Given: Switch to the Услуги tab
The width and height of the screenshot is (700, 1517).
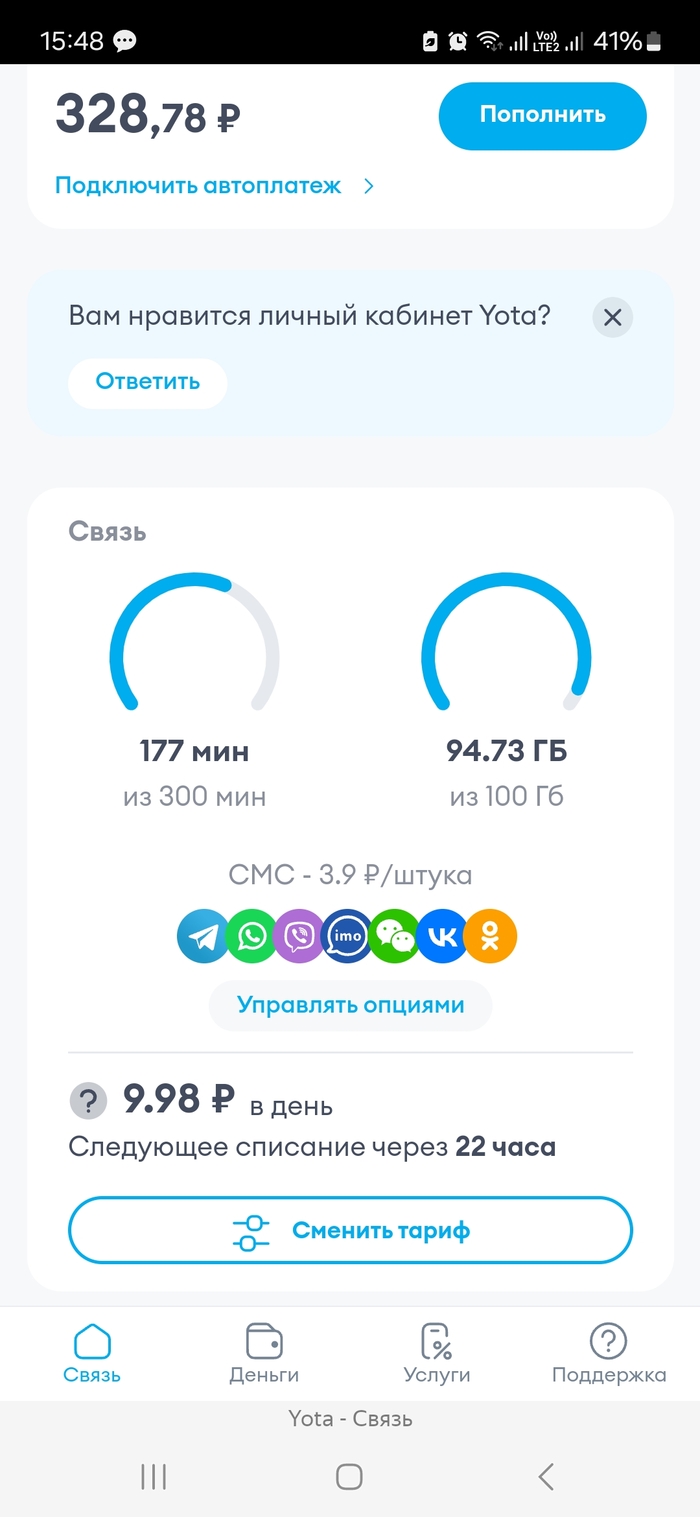Looking at the screenshot, I should (x=436, y=1354).
